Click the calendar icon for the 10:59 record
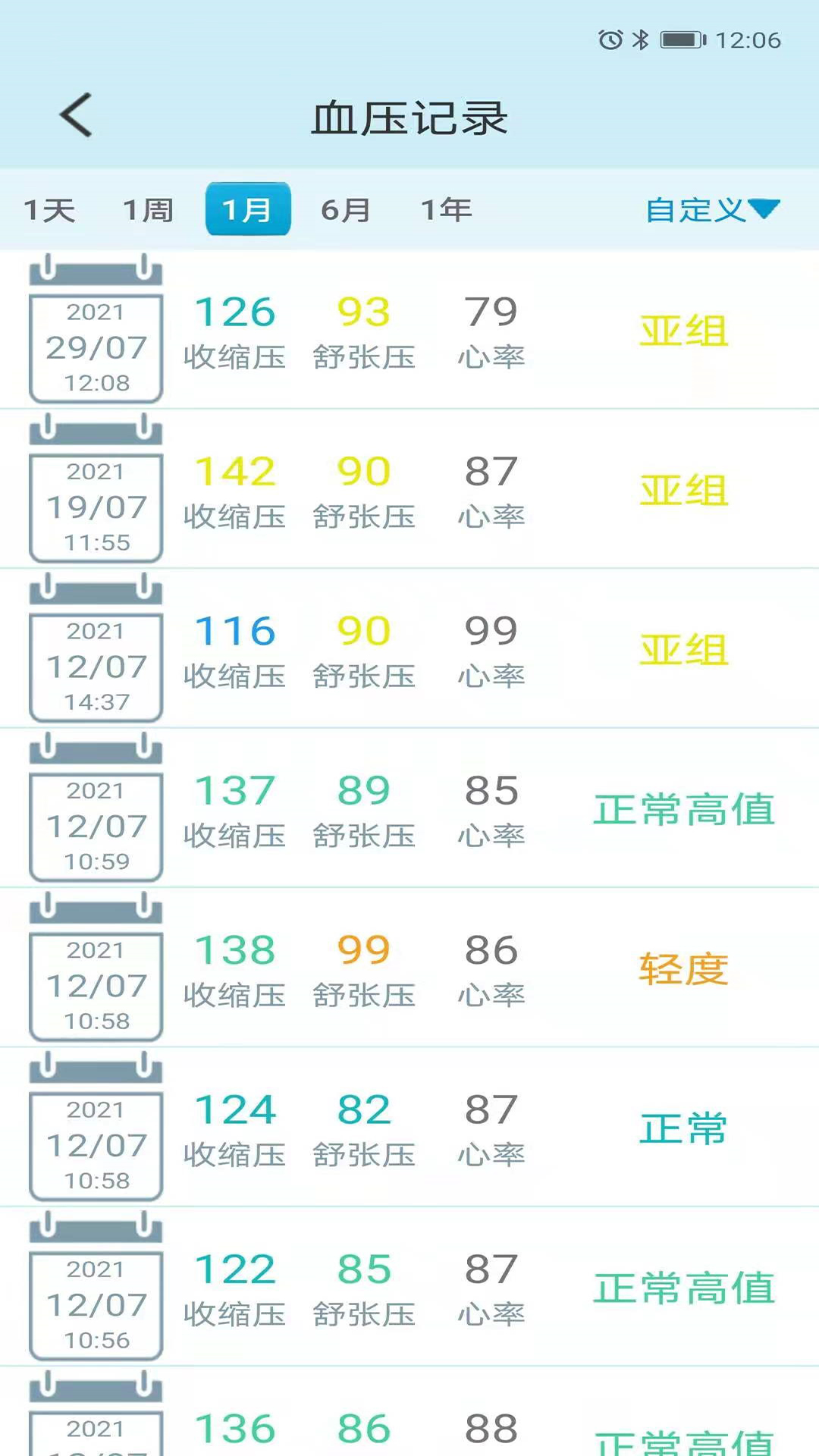 click(x=95, y=810)
